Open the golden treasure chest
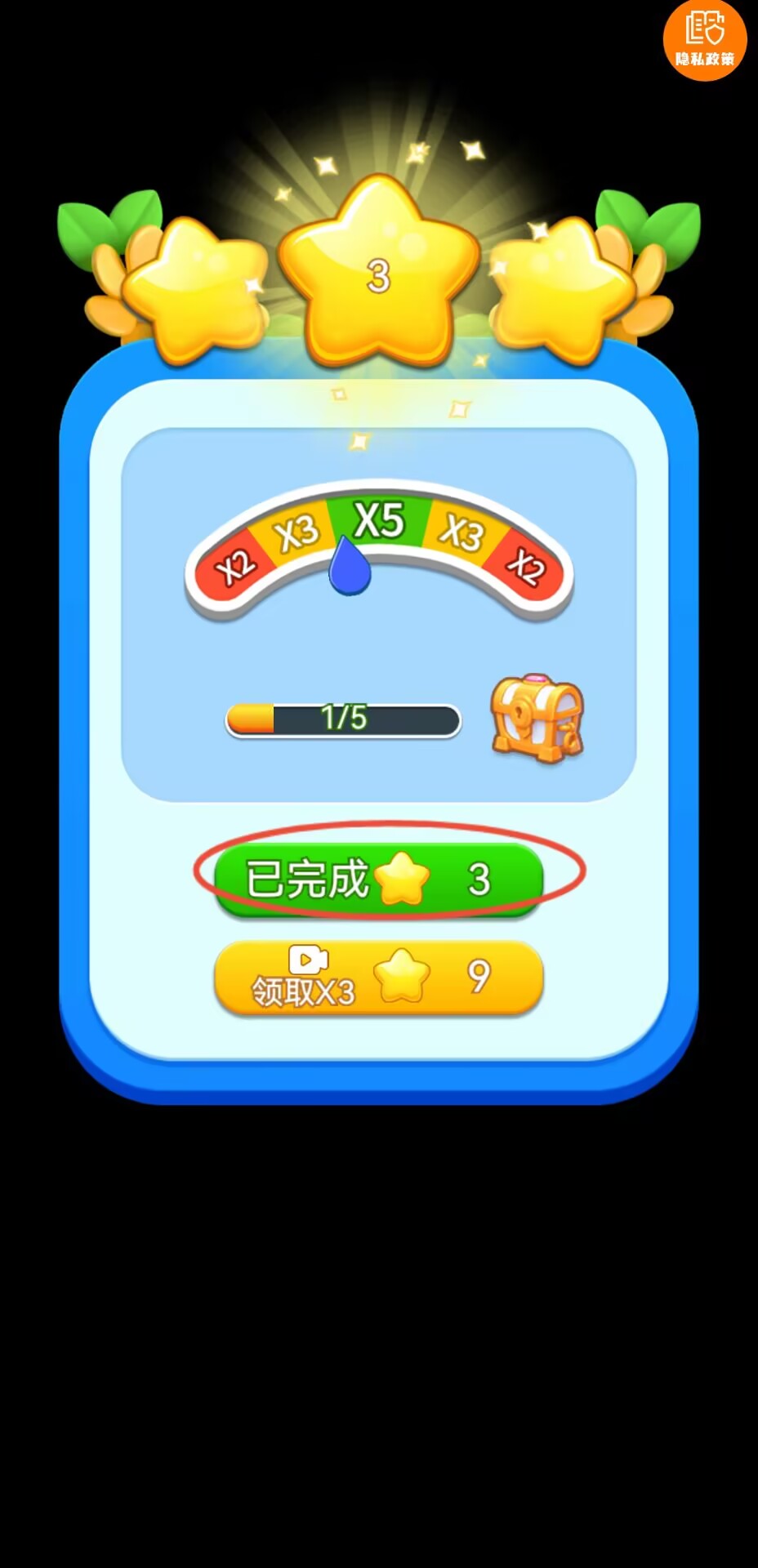 coord(537,719)
